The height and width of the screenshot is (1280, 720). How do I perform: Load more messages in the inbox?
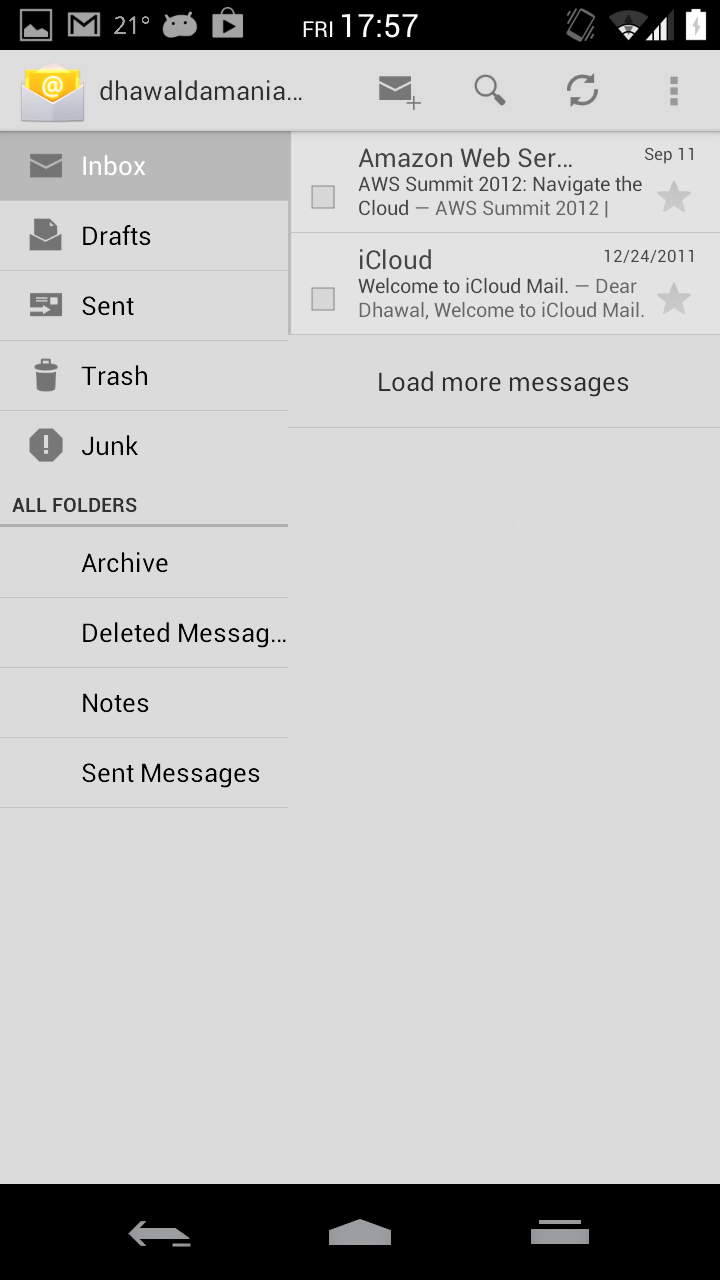click(x=503, y=382)
